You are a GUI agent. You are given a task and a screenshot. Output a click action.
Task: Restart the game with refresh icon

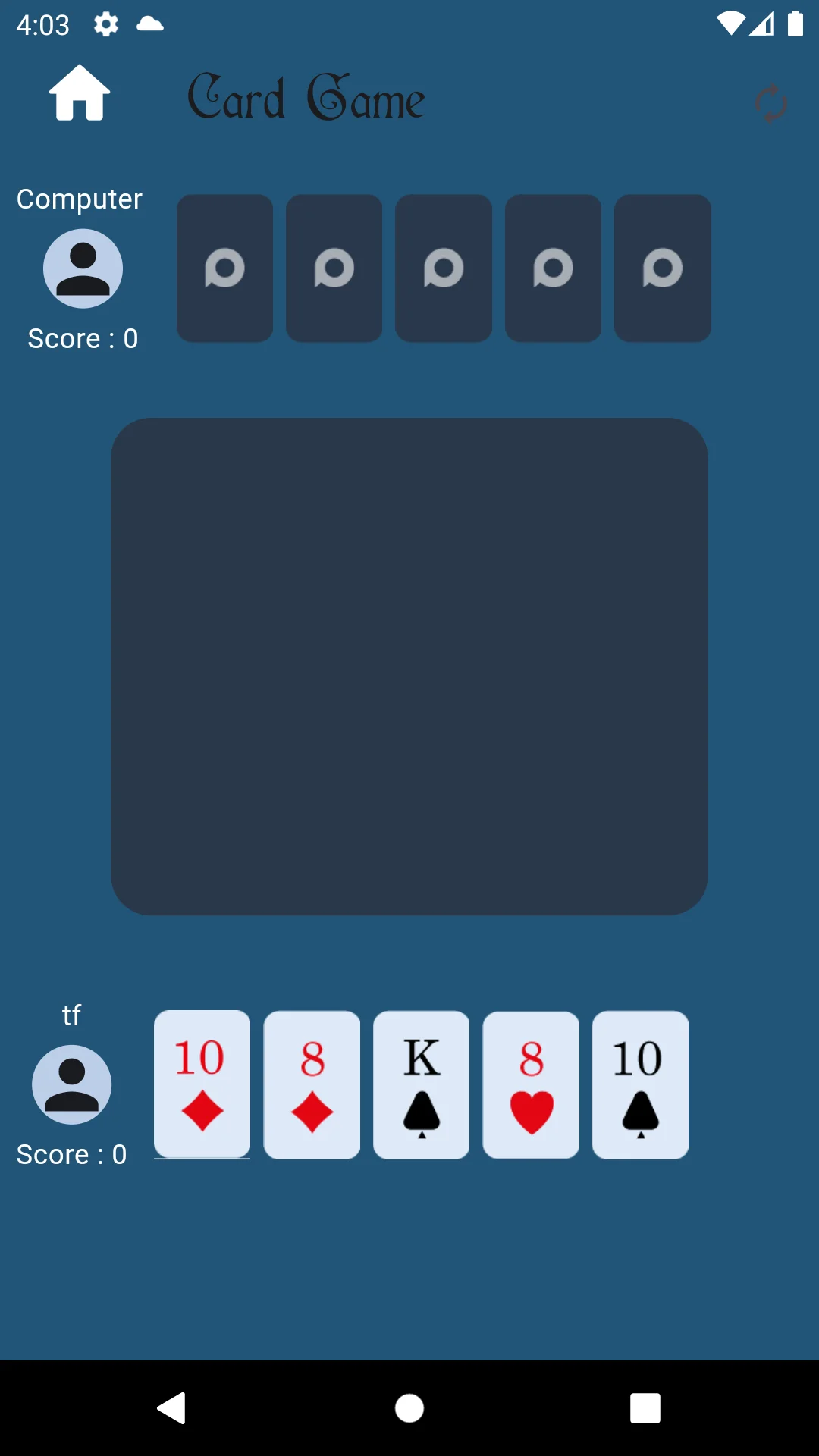tap(770, 103)
